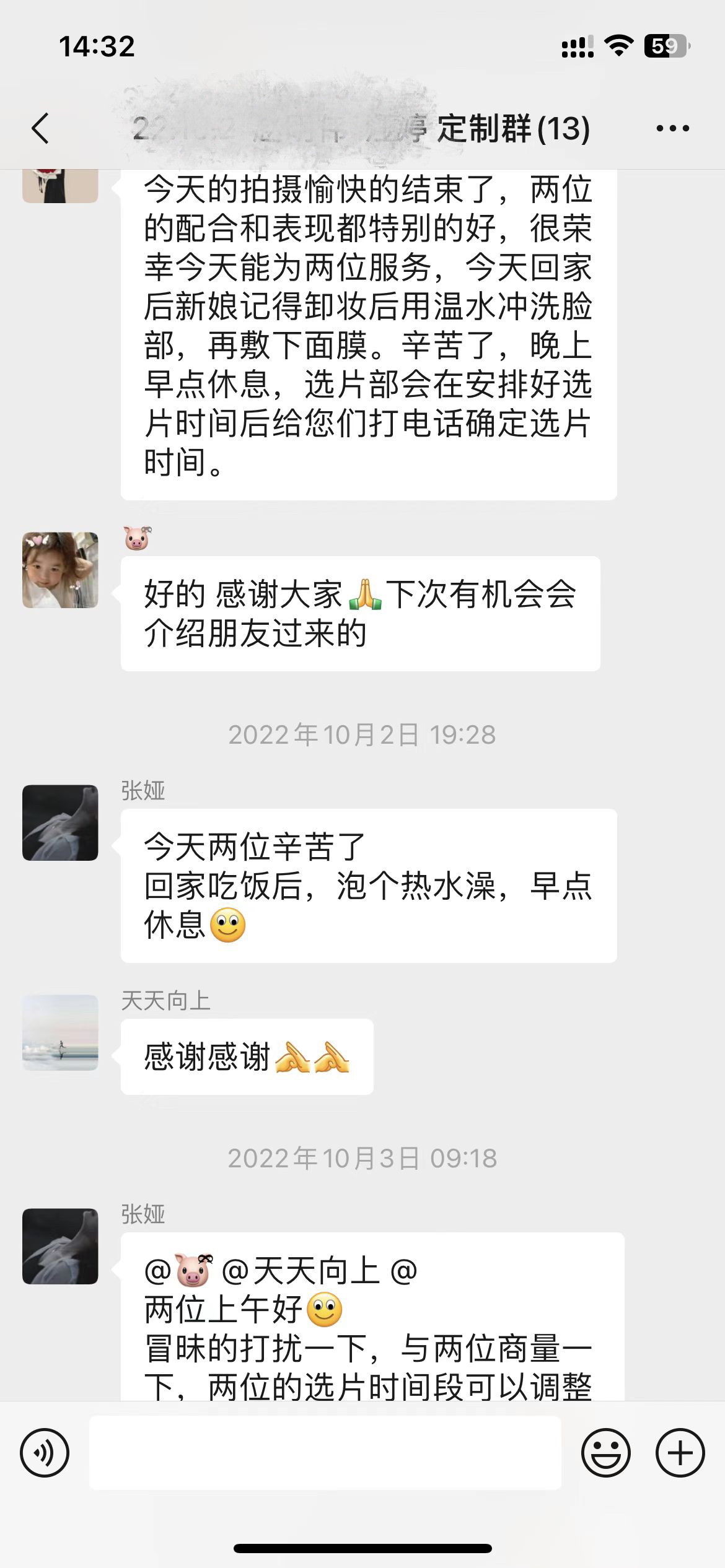
Task: Open the emoji sticker panel
Action: pos(606,1452)
